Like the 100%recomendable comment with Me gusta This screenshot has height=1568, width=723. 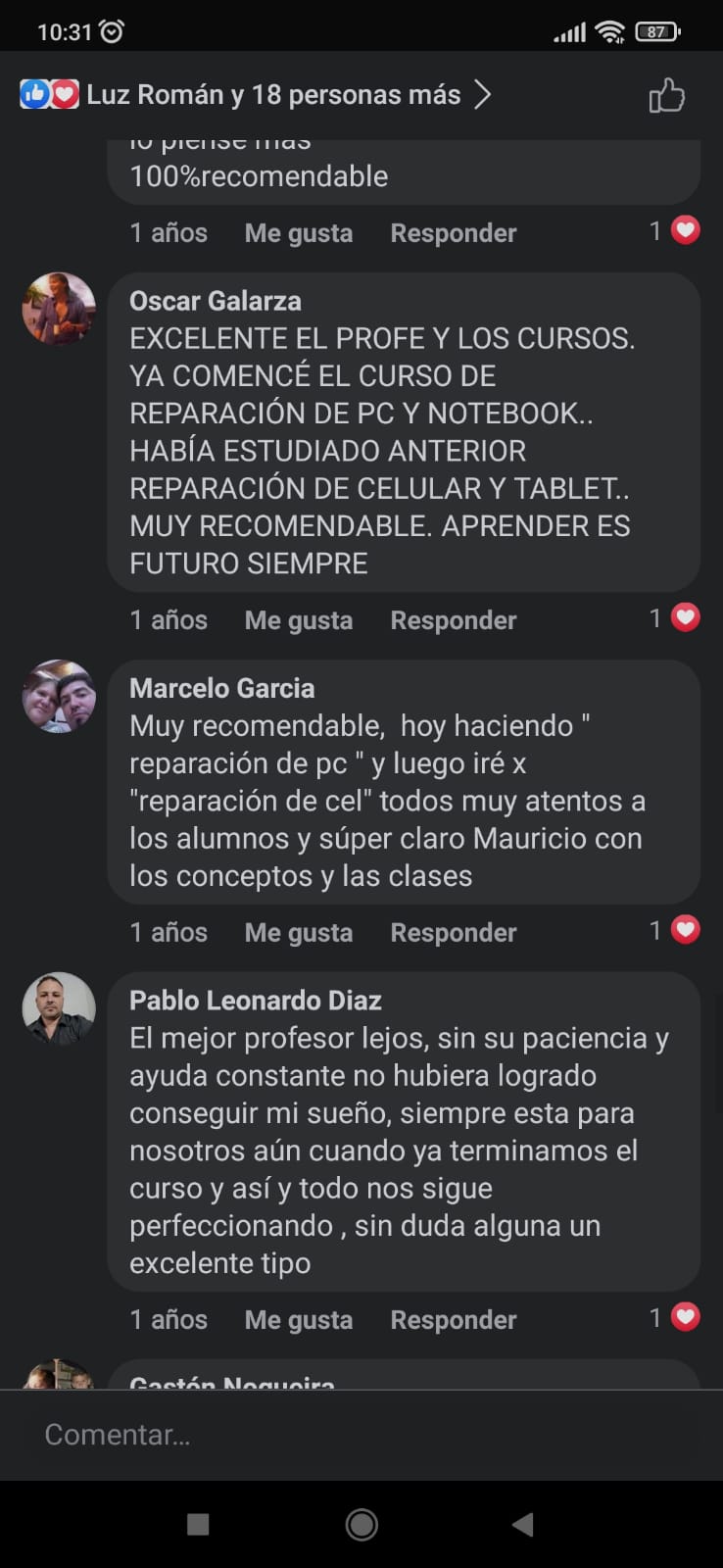[x=298, y=233]
